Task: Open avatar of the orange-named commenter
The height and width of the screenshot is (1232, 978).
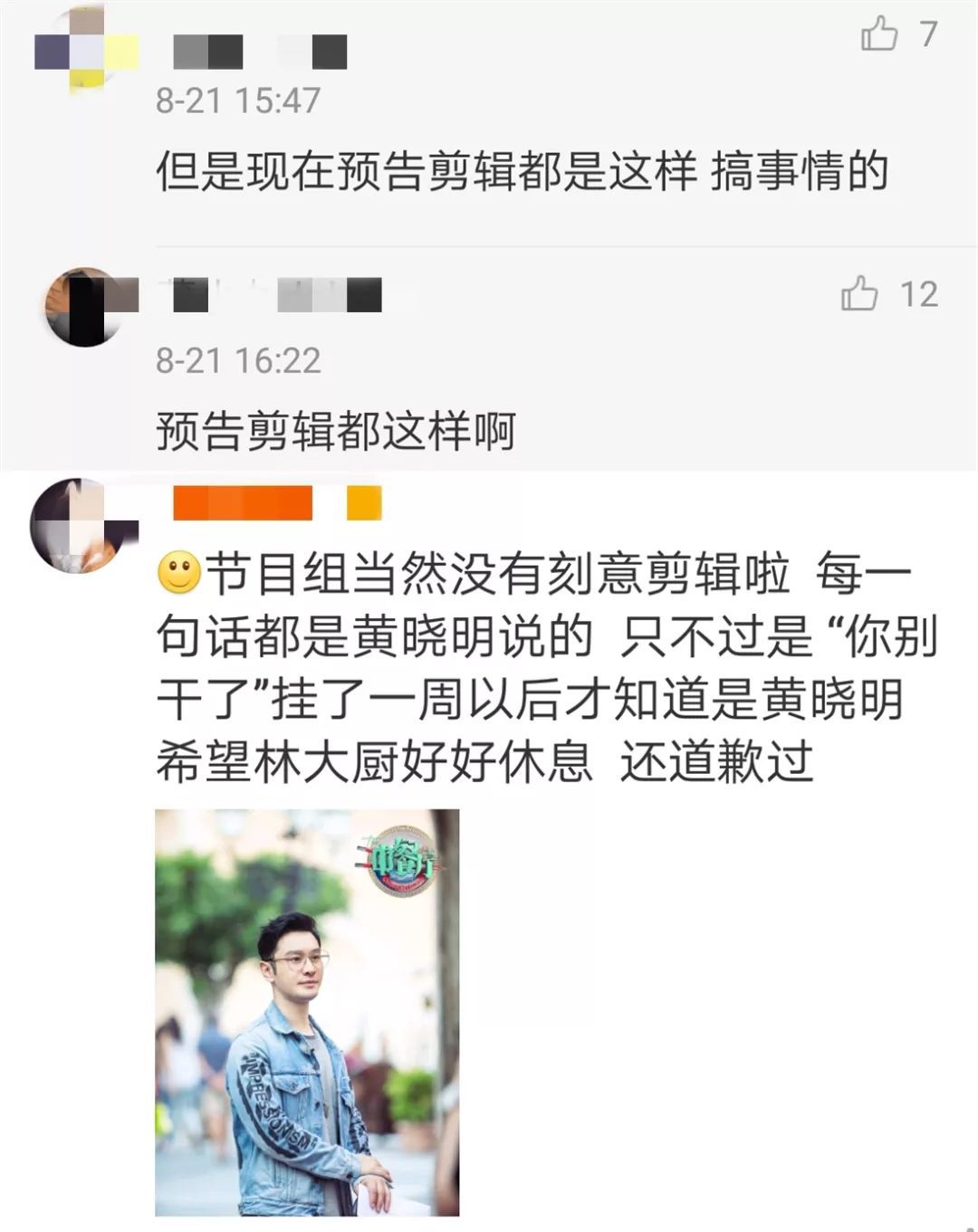Action: coord(81,525)
